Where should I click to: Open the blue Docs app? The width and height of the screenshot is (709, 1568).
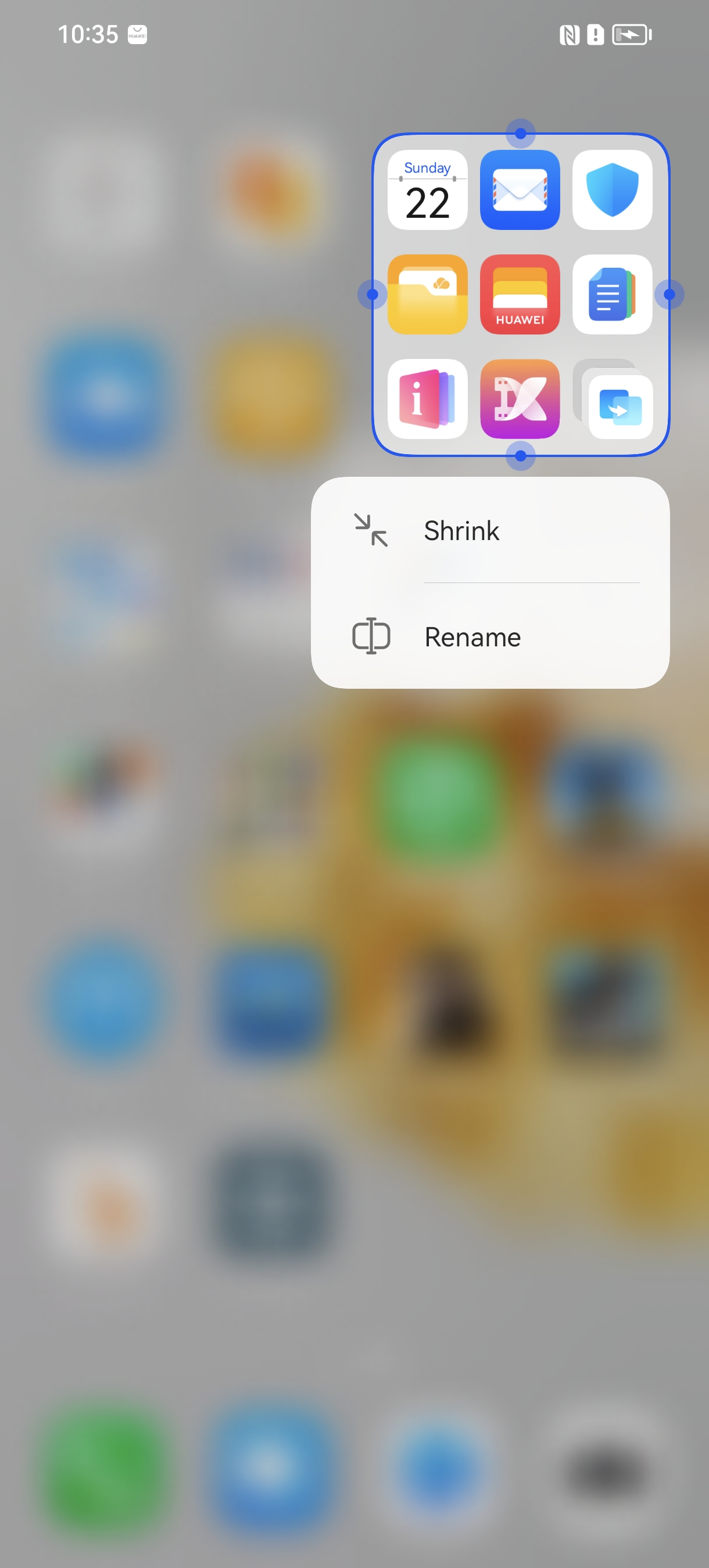(x=612, y=294)
